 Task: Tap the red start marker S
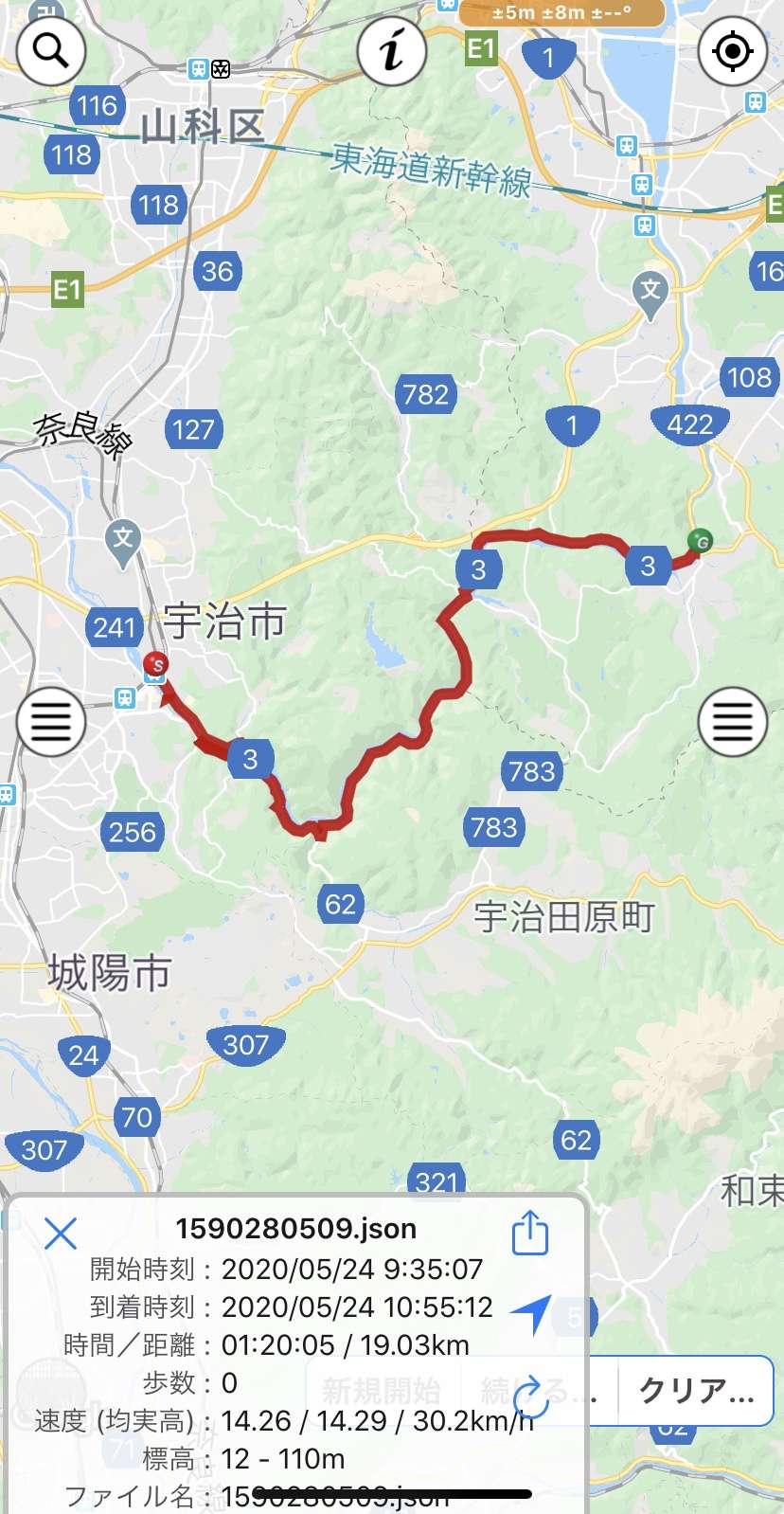point(156,664)
